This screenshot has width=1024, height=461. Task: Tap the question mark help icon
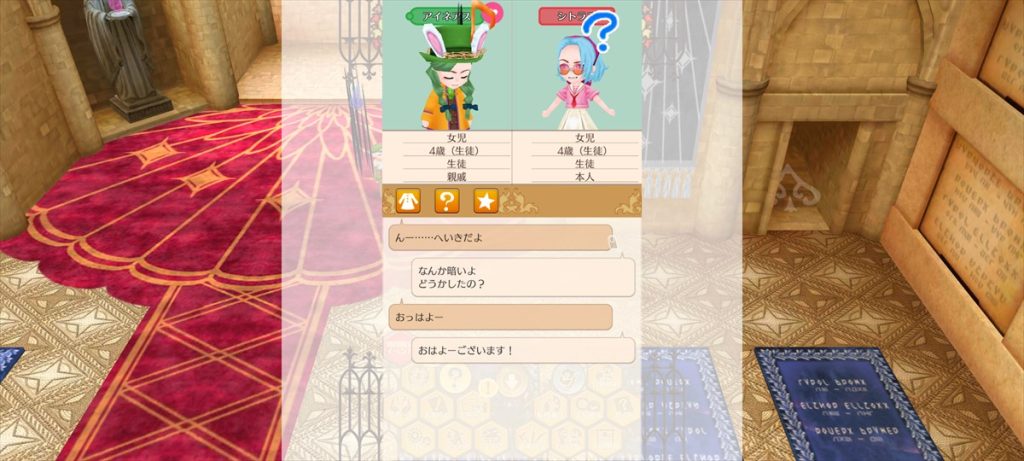447,201
